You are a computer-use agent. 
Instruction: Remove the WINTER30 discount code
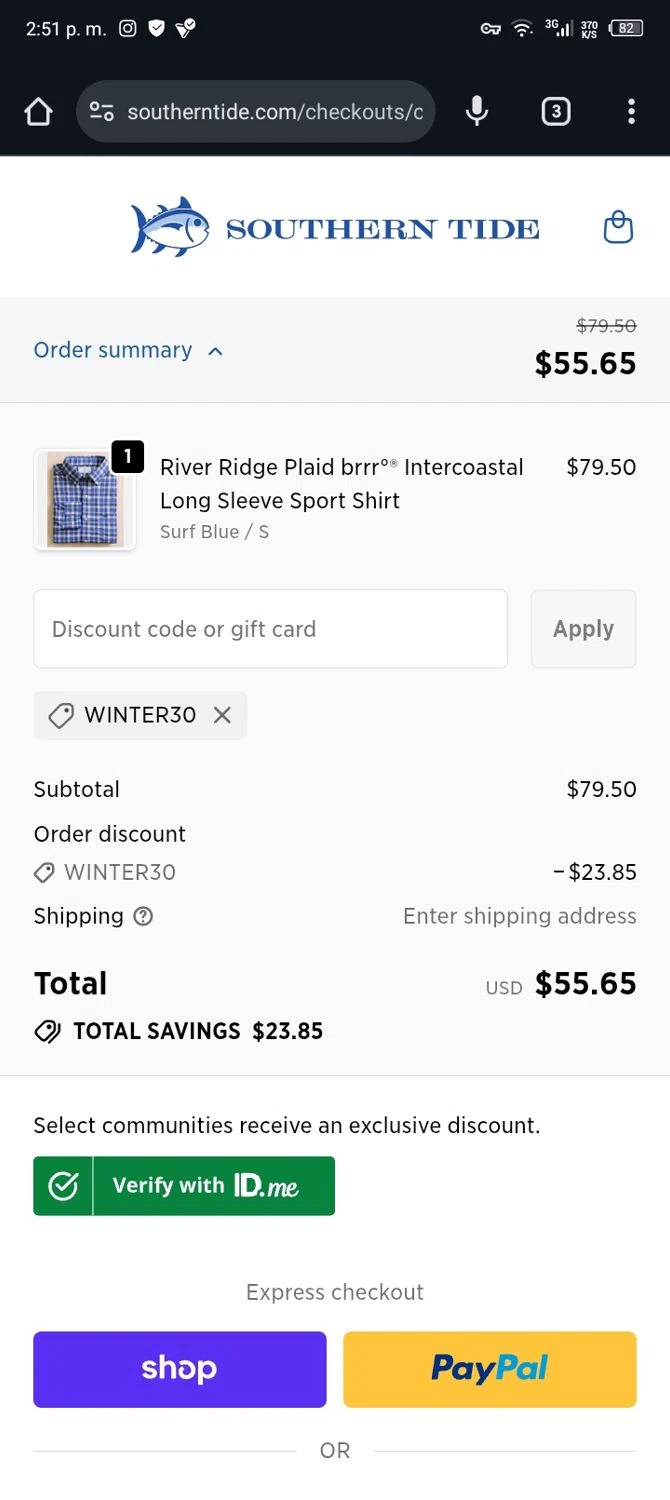(x=222, y=715)
